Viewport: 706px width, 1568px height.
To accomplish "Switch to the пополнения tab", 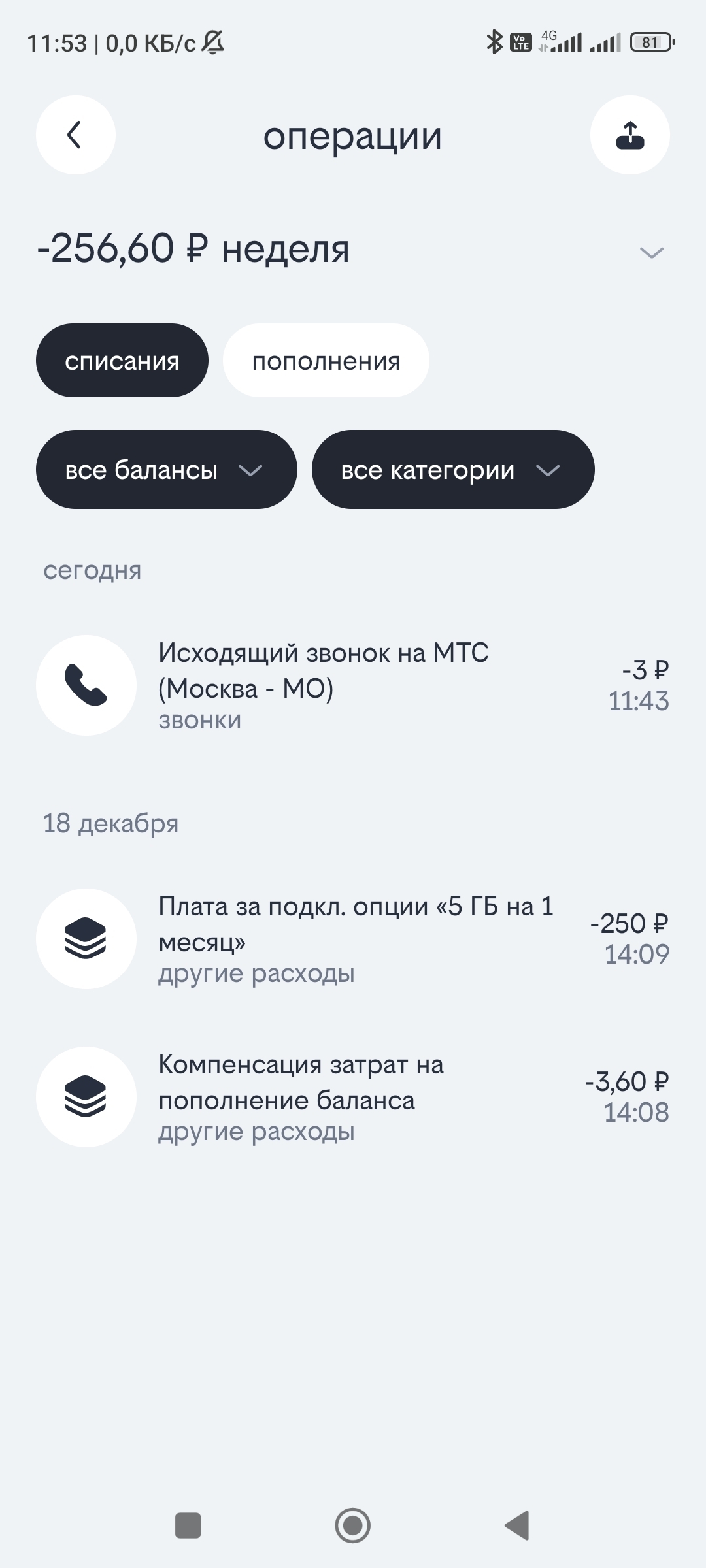I will (326, 361).
